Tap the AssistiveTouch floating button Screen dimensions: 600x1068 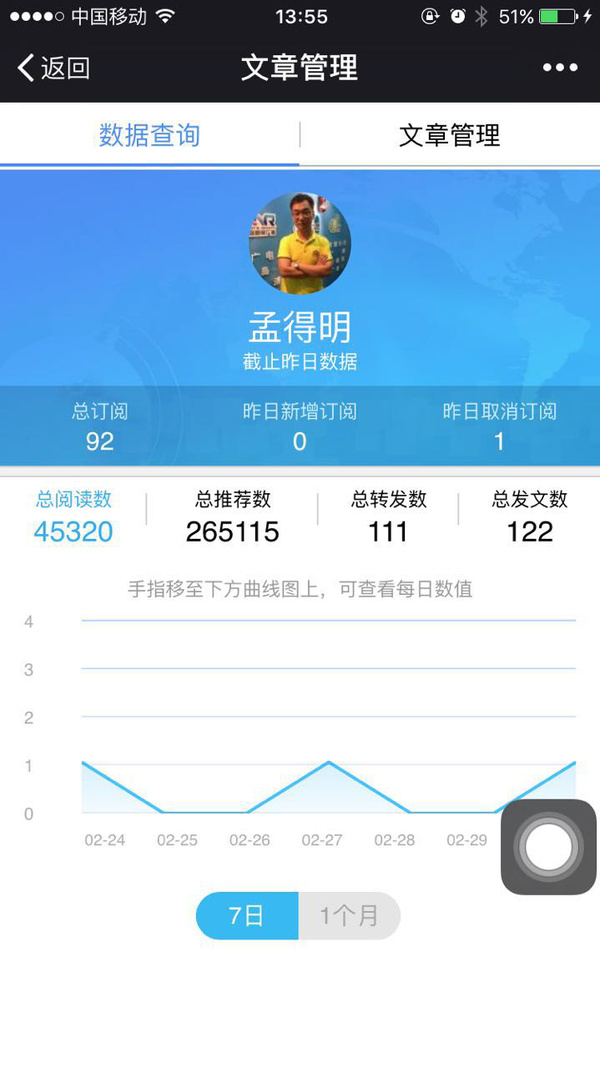point(549,847)
